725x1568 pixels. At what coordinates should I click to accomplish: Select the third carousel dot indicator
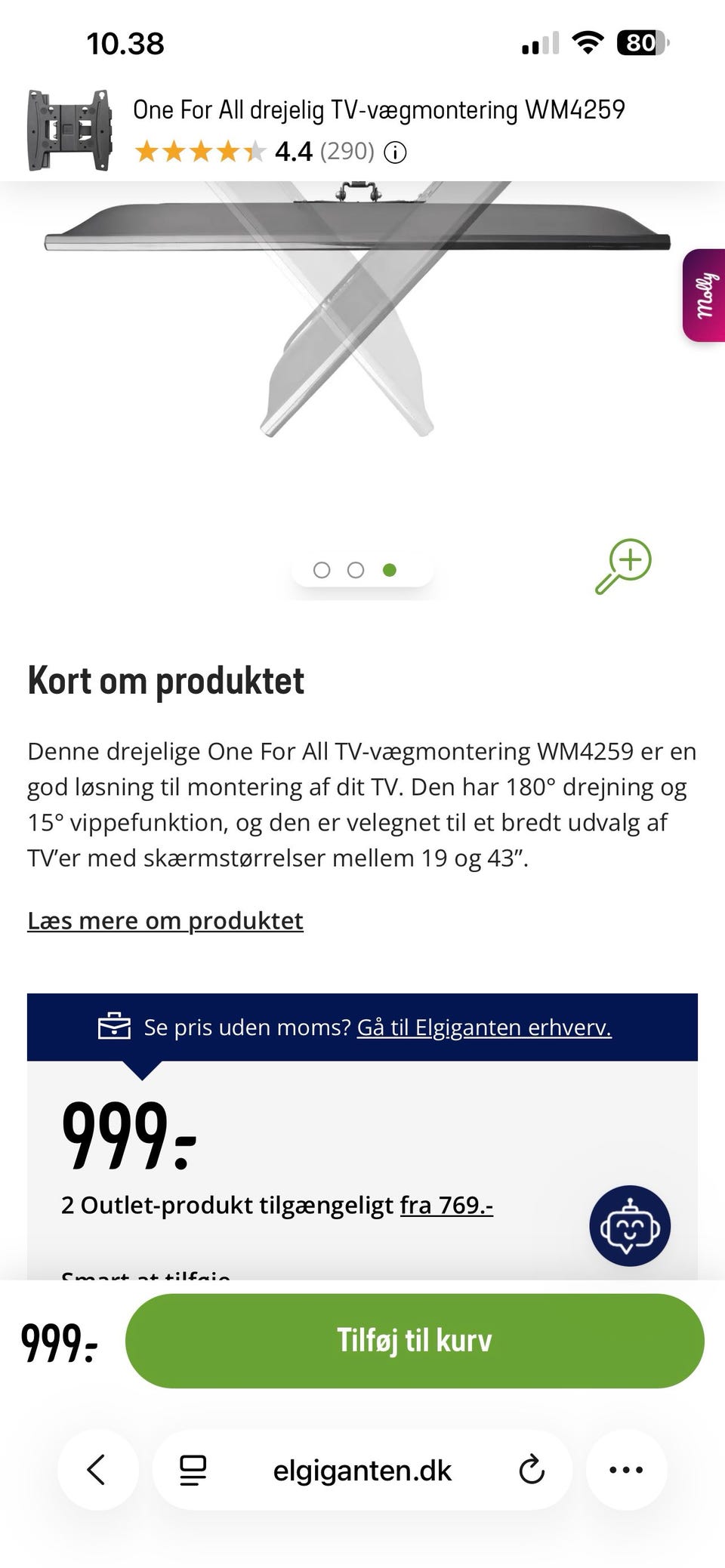391,570
